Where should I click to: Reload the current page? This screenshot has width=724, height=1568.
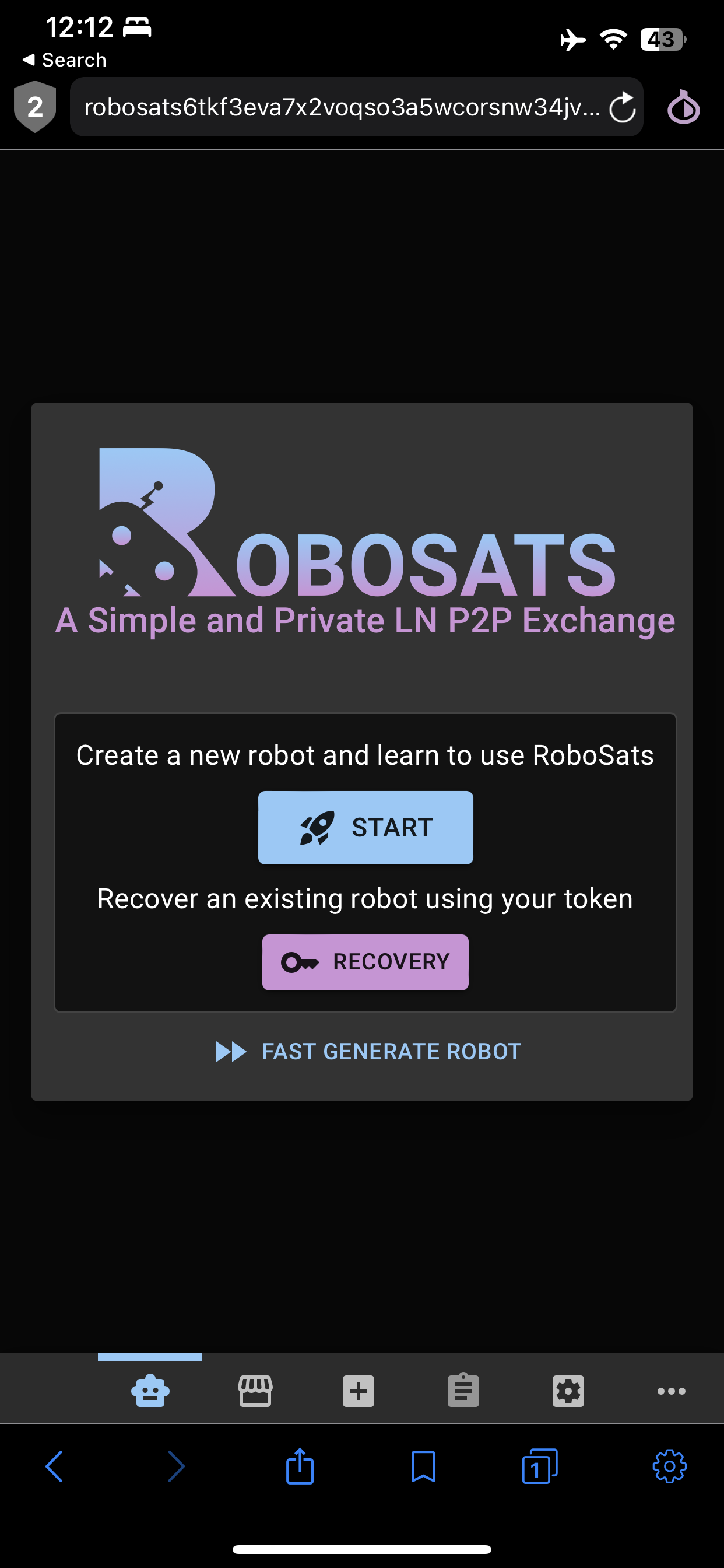622,107
